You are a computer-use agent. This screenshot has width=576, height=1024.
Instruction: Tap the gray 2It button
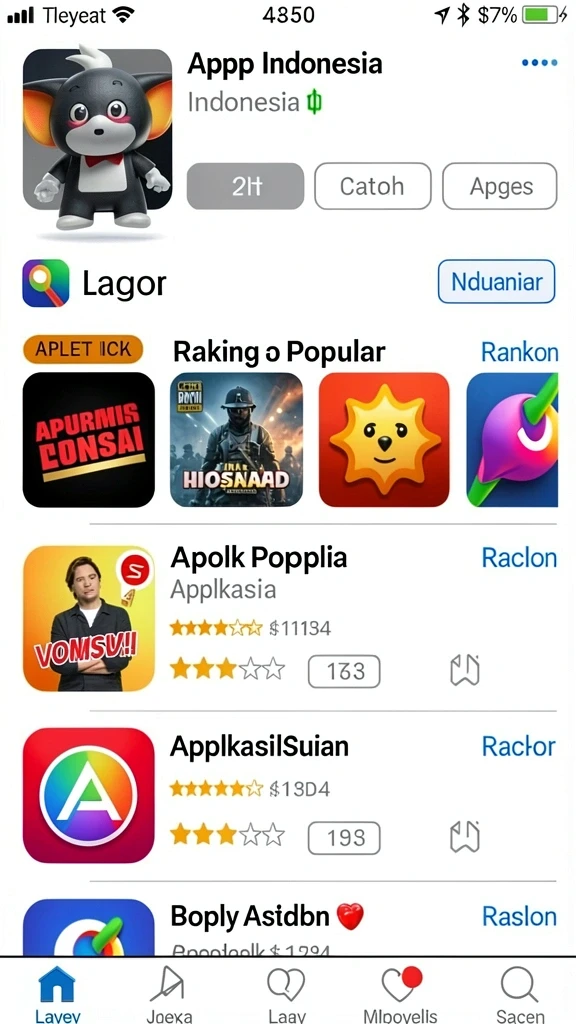pos(246,186)
